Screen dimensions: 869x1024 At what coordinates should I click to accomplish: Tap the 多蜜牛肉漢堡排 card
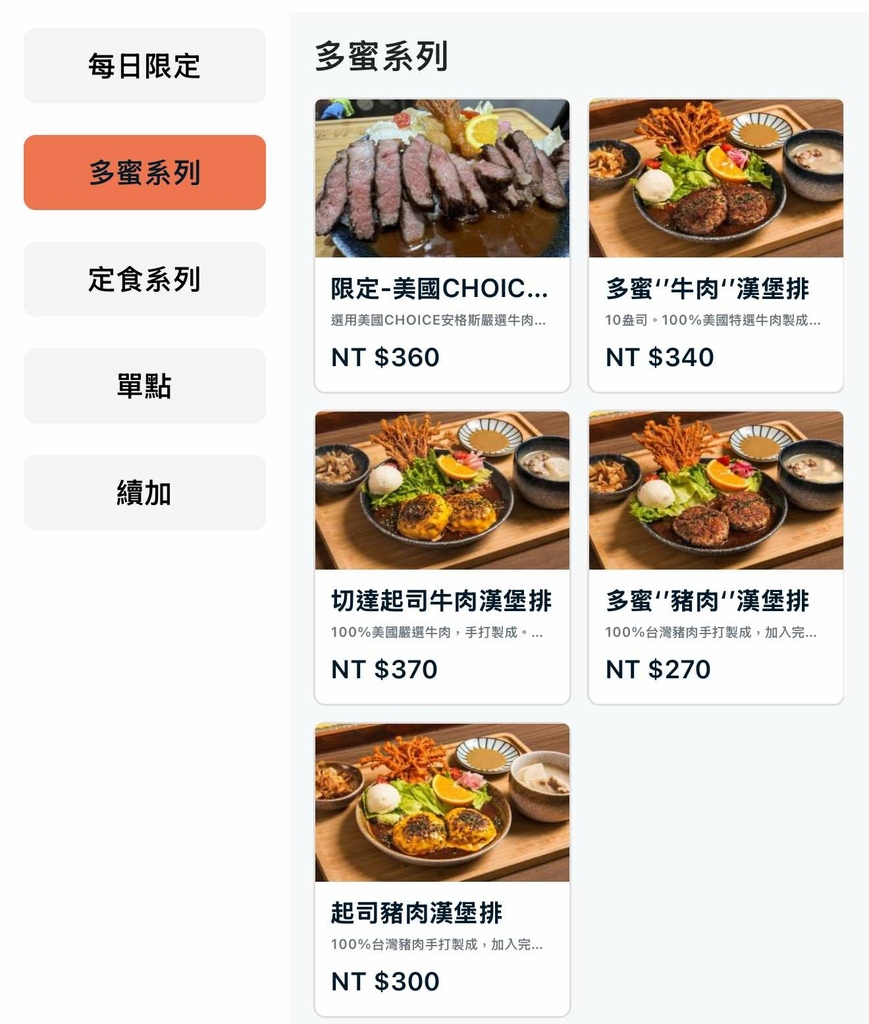(716, 245)
